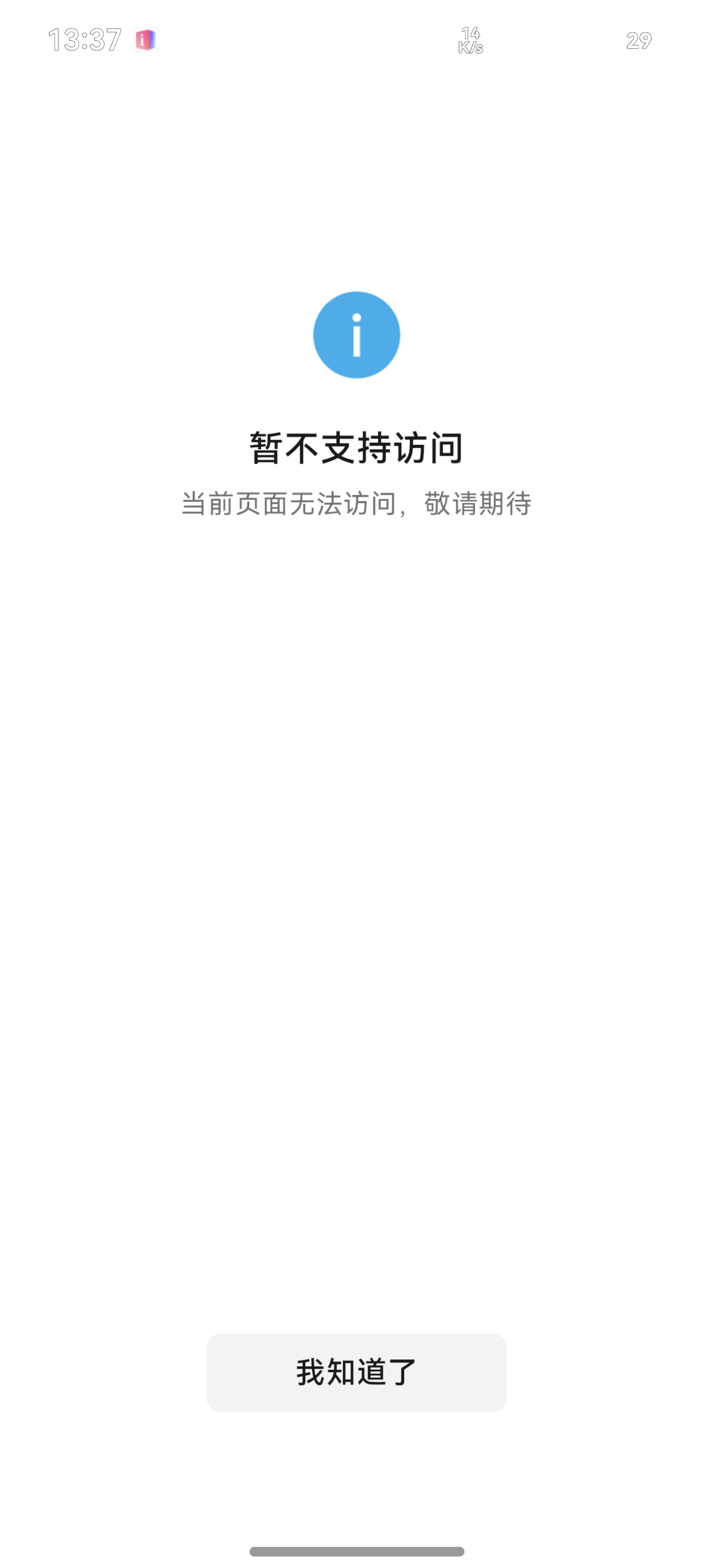Tap the 我知道了 button

pos(356,1372)
